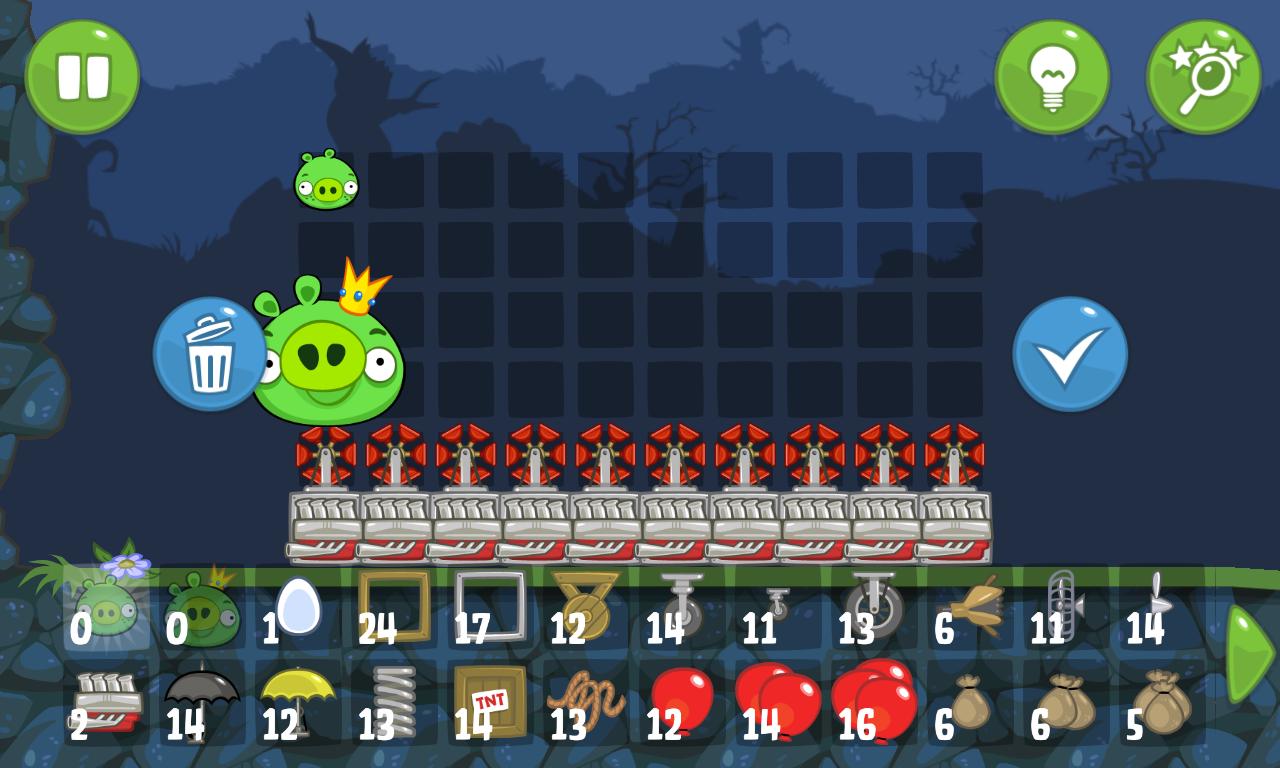This screenshot has width=1280, height=768.
Task: Select the propeller part with count 14
Action: (1159, 607)
